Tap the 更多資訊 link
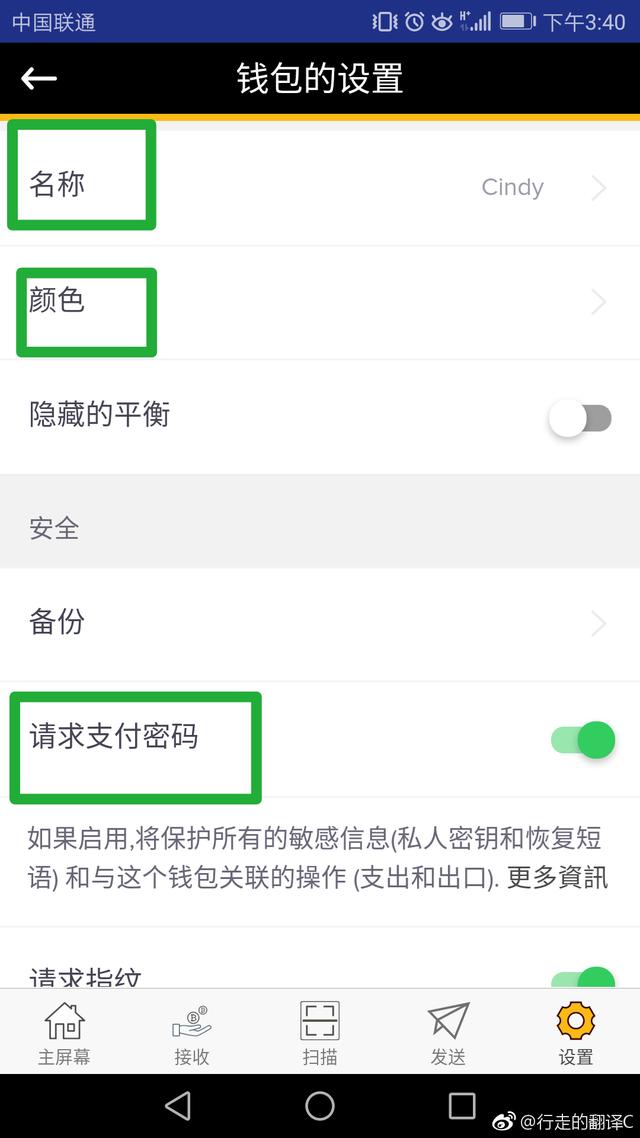 (557, 879)
